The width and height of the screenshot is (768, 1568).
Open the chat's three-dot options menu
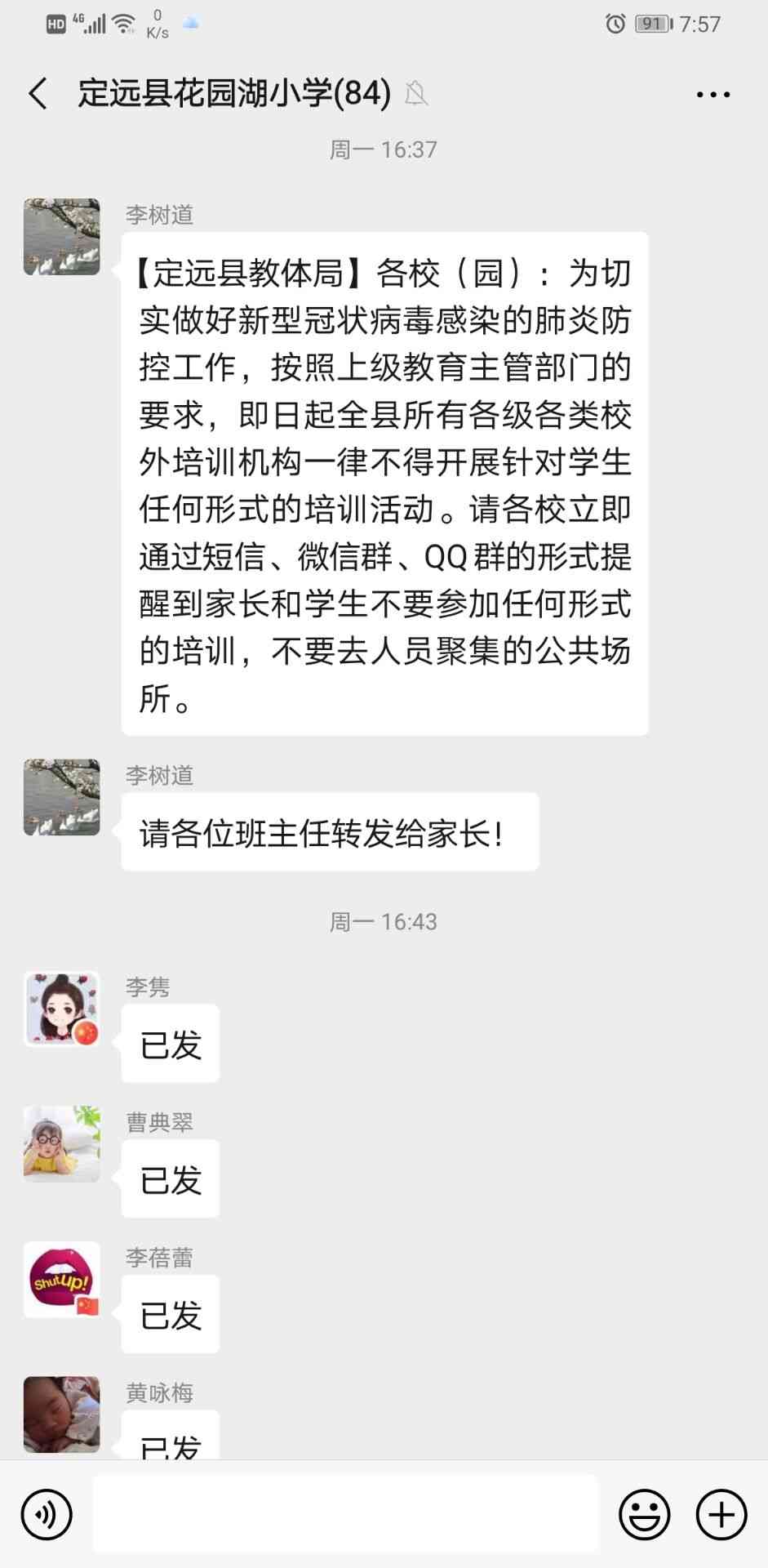[x=713, y=95]
